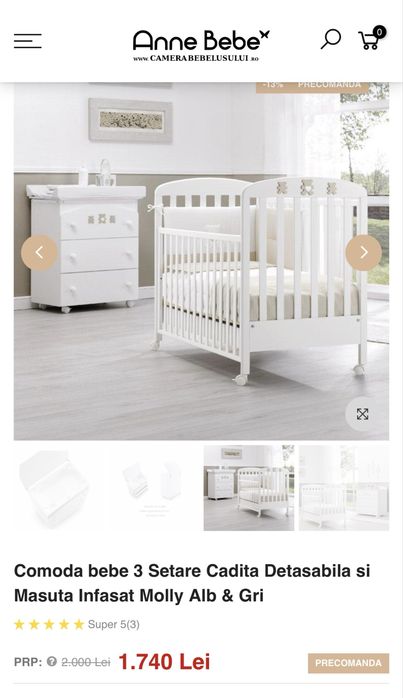
Task: Tap the PRECOMANDA button beside the price
Action: 348,663
